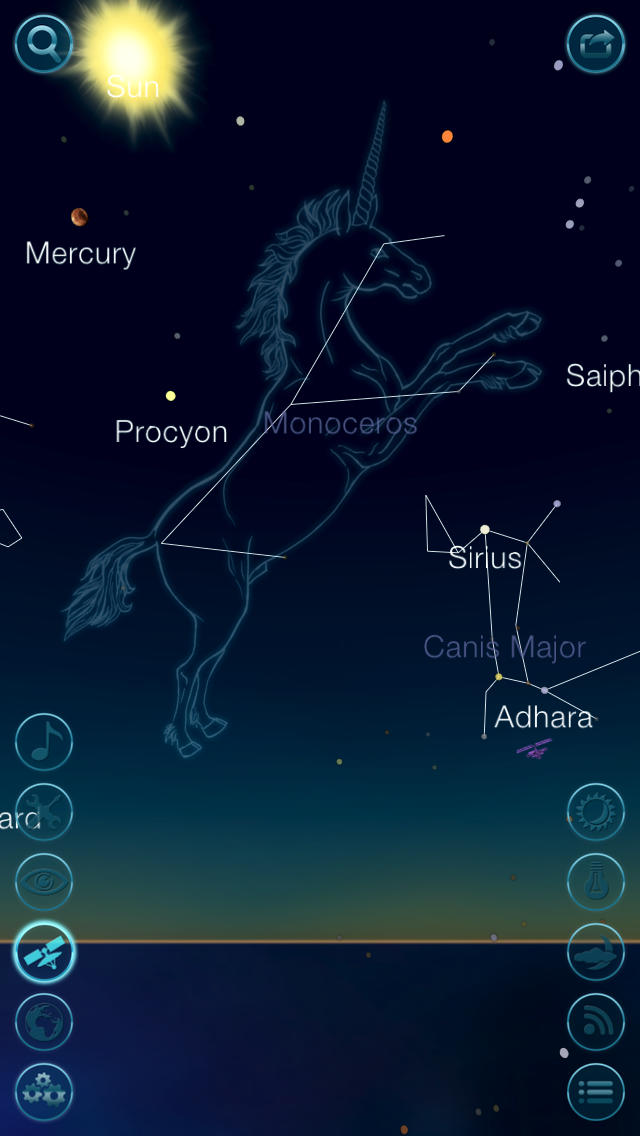Tap the sun and moon icon
This screenshot has width=640, height=1136.
tap(595, 812)
